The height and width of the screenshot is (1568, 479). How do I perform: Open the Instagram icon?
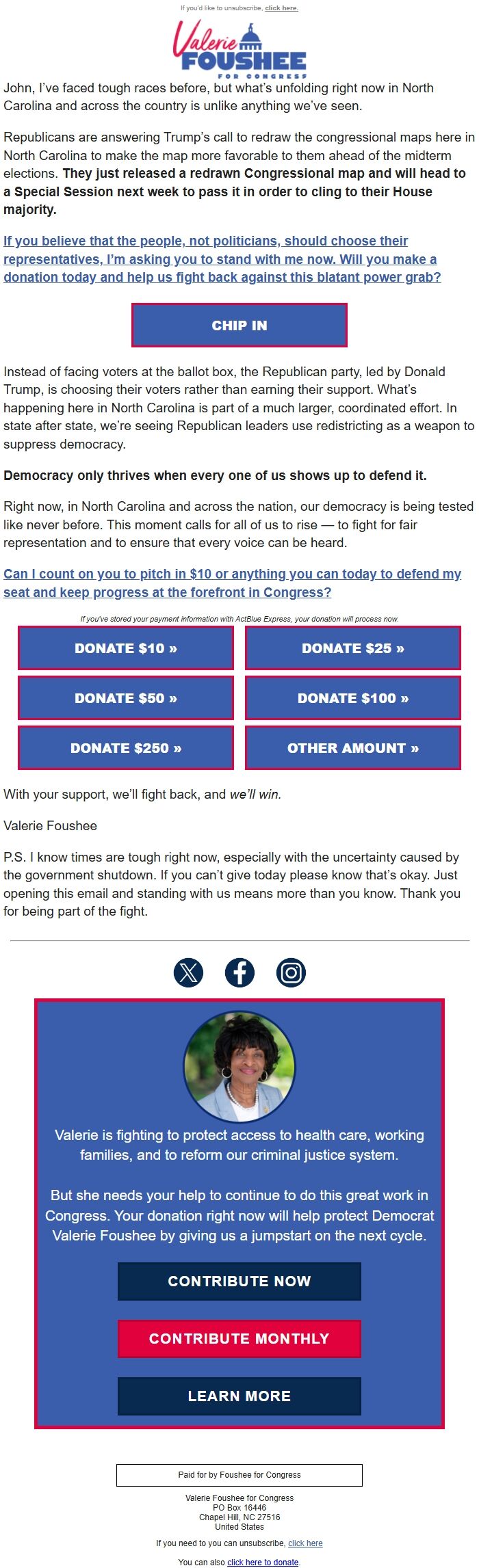[291, 972]
